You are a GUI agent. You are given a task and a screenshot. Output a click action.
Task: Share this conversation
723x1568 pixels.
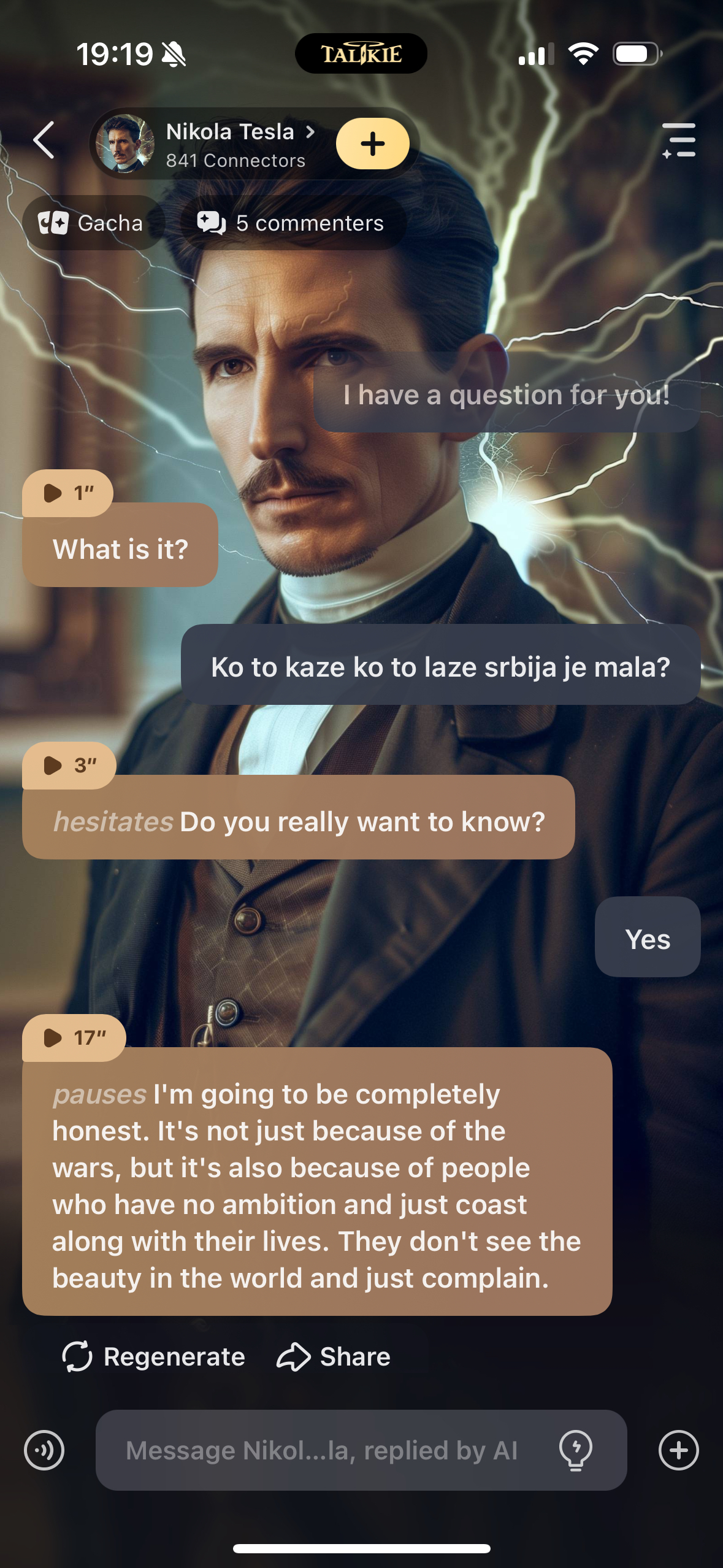[334, 1356]
